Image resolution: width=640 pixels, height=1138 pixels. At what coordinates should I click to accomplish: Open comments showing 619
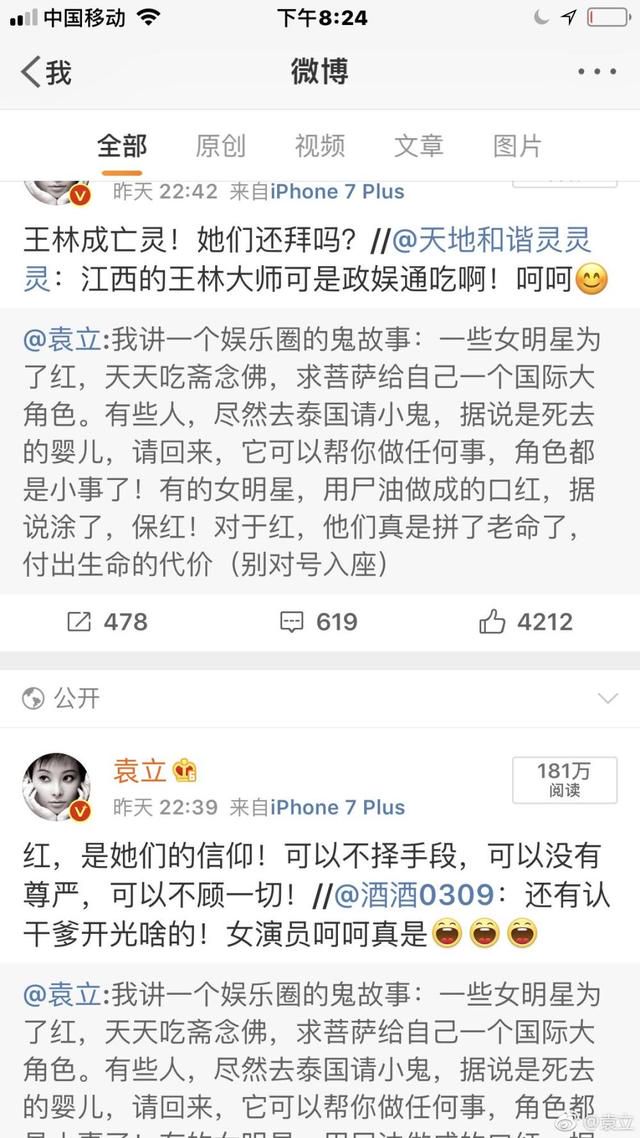tap(319, 622)
